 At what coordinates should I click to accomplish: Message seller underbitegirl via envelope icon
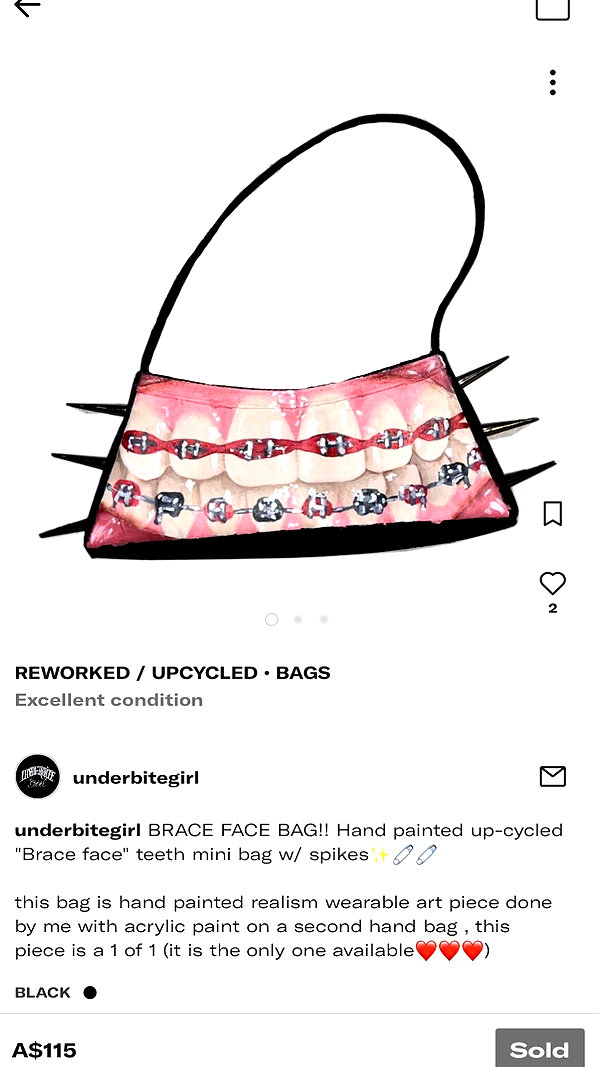coord(552,776)
